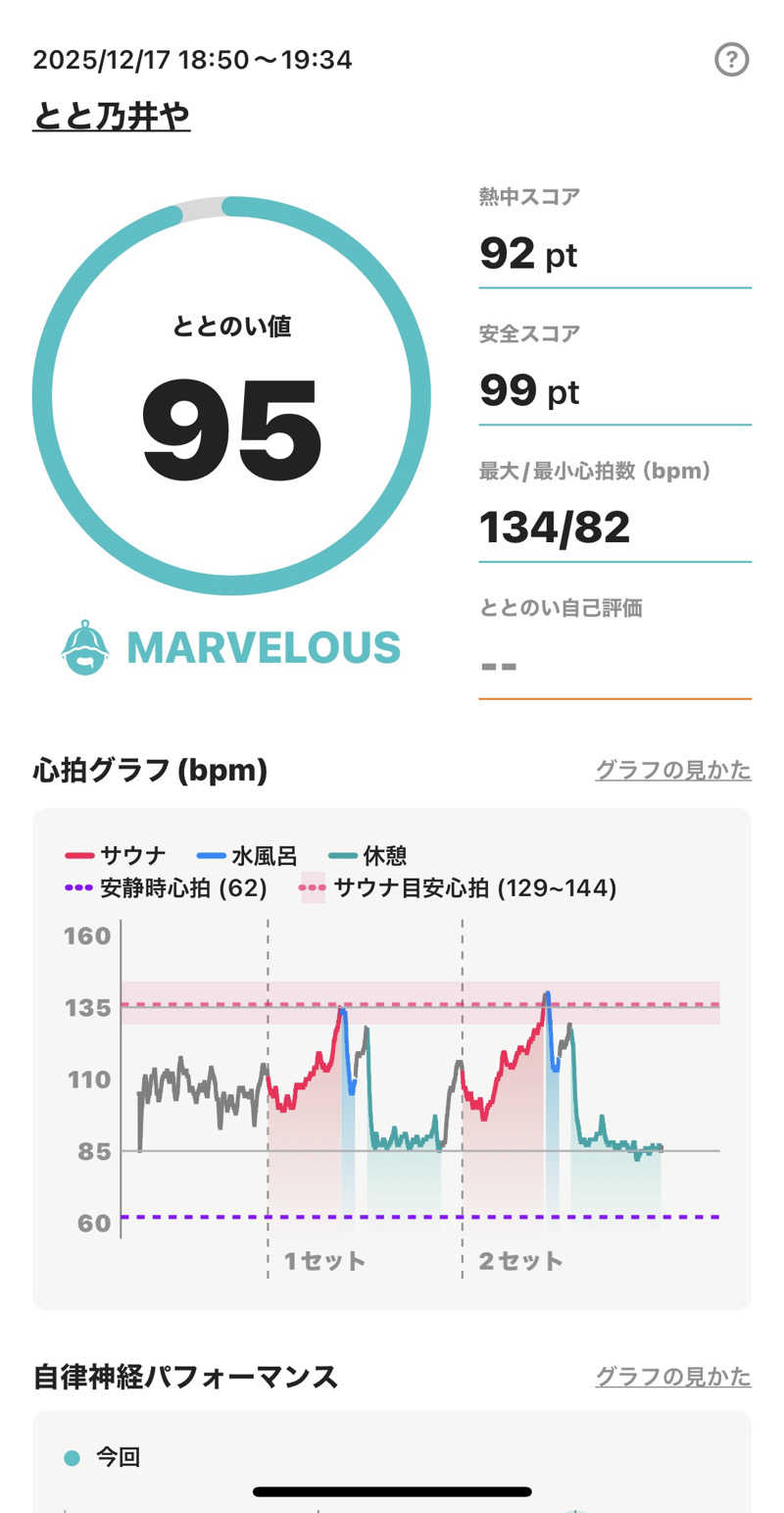Open グラフの見かた beside 心拍グラフ
The image size is (784, 1513).
coord(673,770)
